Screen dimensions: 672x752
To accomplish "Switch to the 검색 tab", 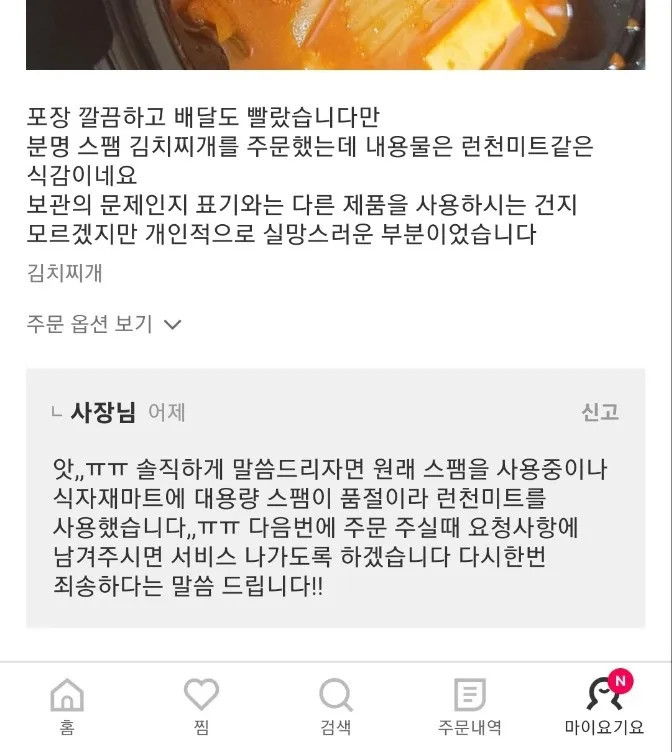I will 336,706.
